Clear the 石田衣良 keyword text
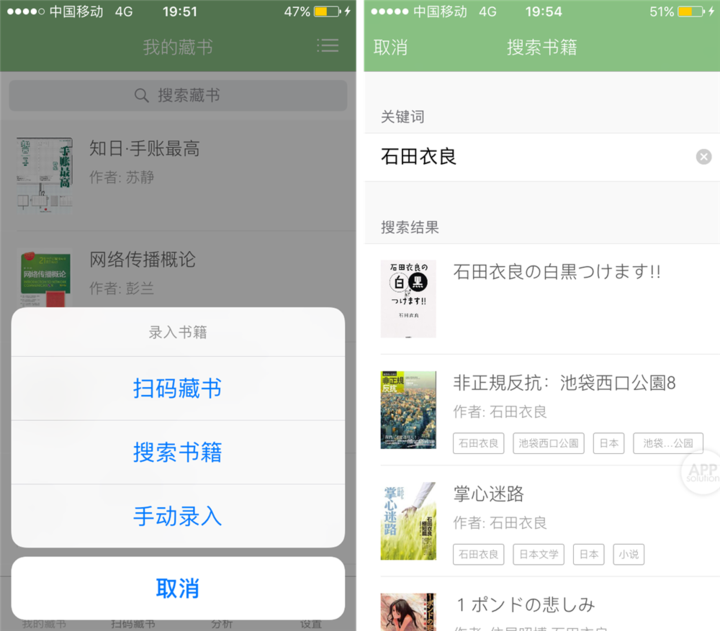720x631 pixels. pyautogui.click(x=704, y=157)
